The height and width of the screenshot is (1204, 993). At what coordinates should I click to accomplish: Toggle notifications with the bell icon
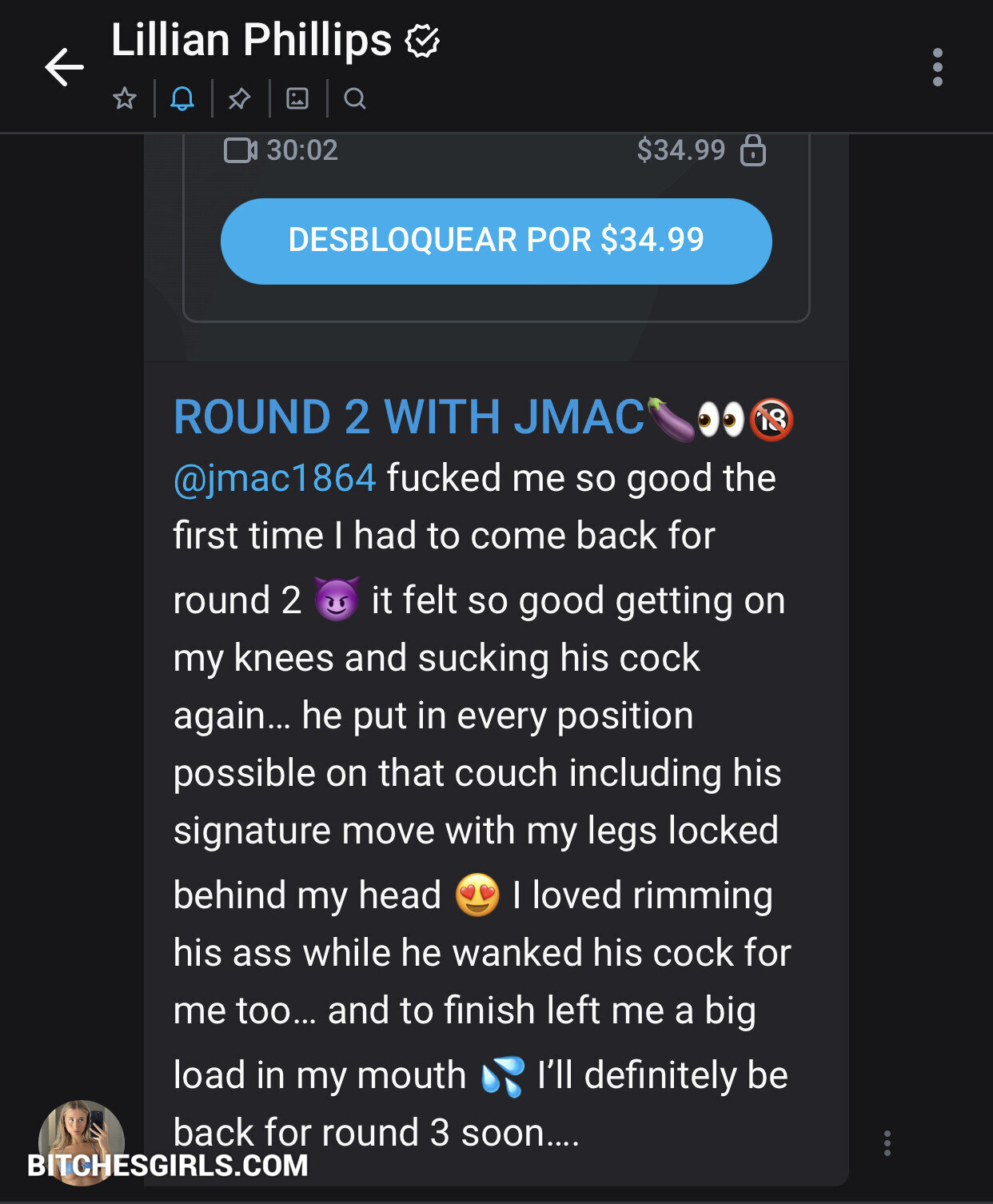pyautogui.click(x=182, y=99)
